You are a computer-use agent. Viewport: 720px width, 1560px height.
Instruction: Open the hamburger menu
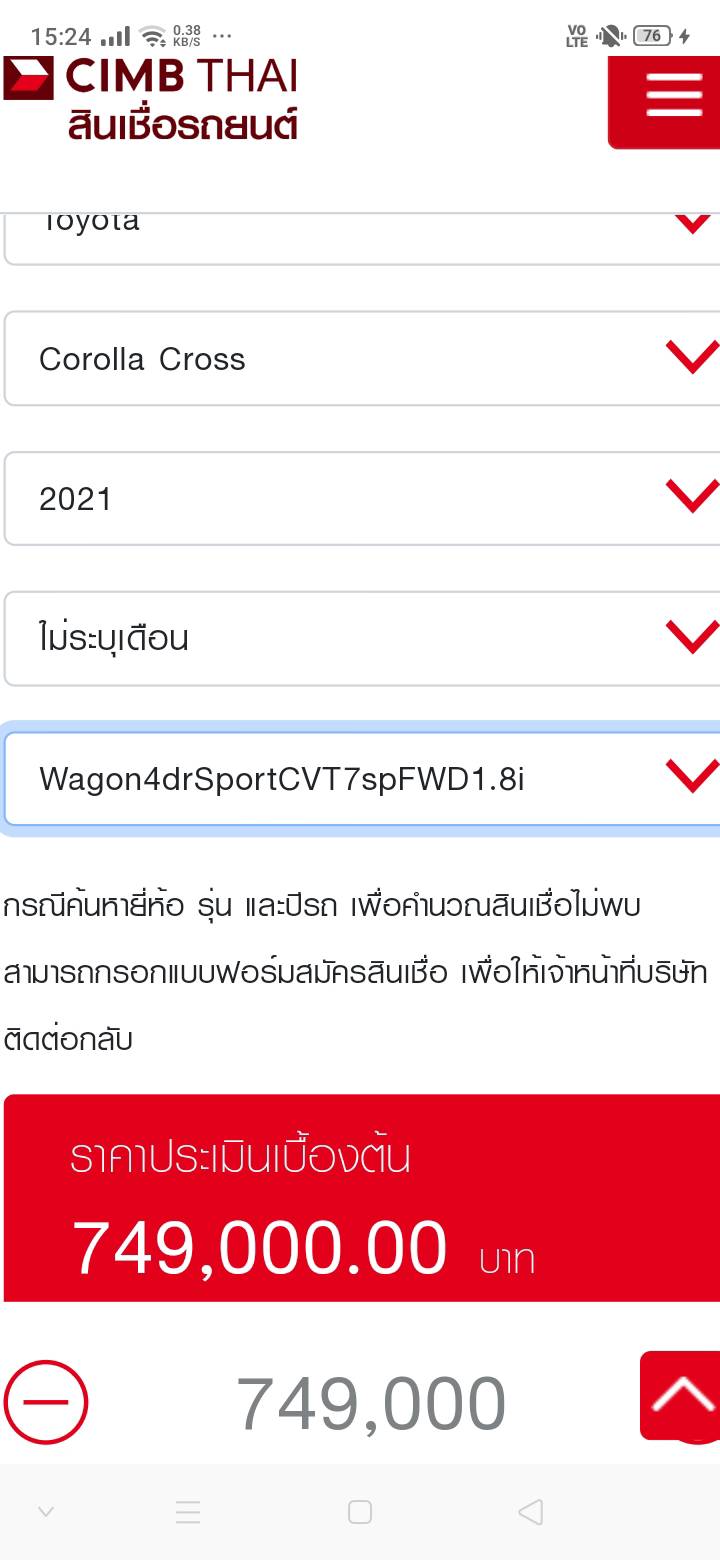(x=673, y=97)
